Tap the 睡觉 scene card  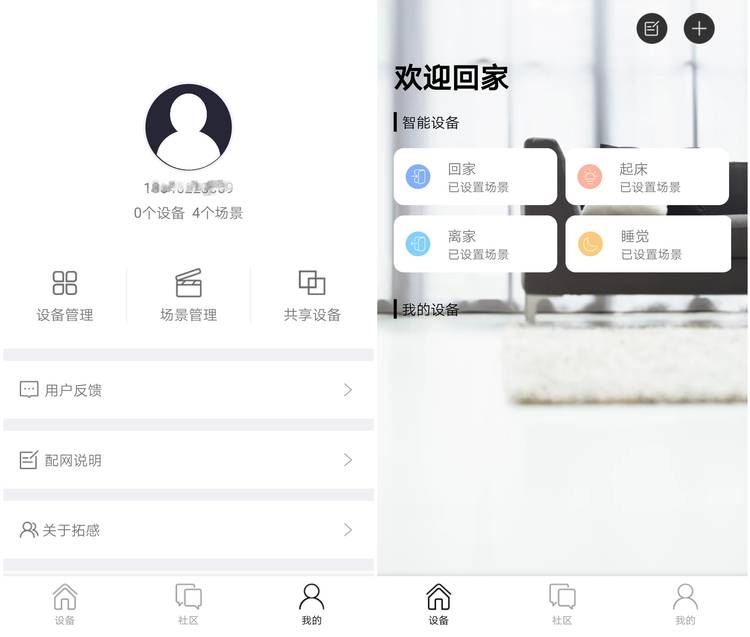tap(647, 244)
